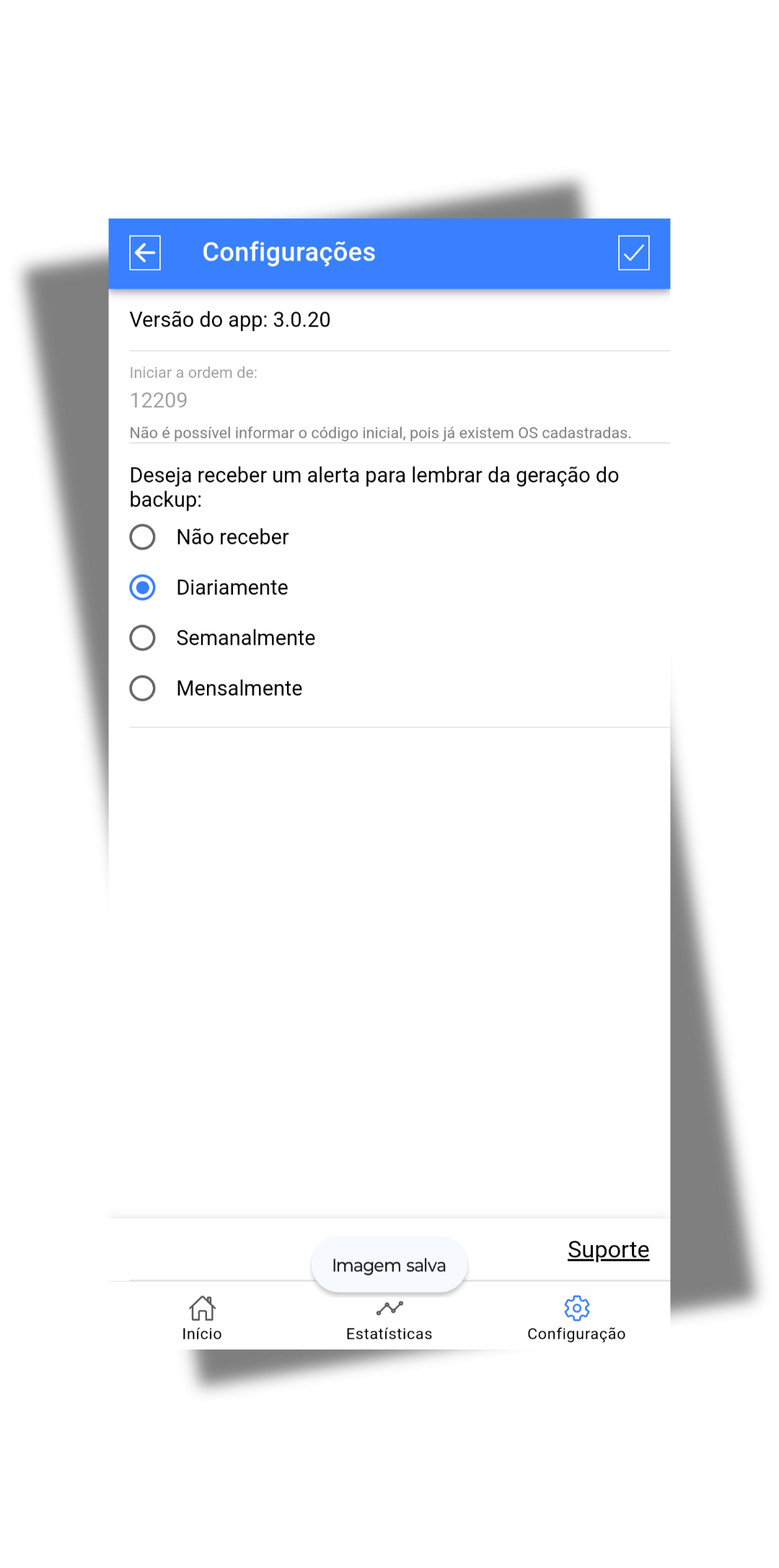Image resolution: width=779 pixels, height=1568 pixels.
Task: Switch to the Início tab
Action: (202, 1319)
